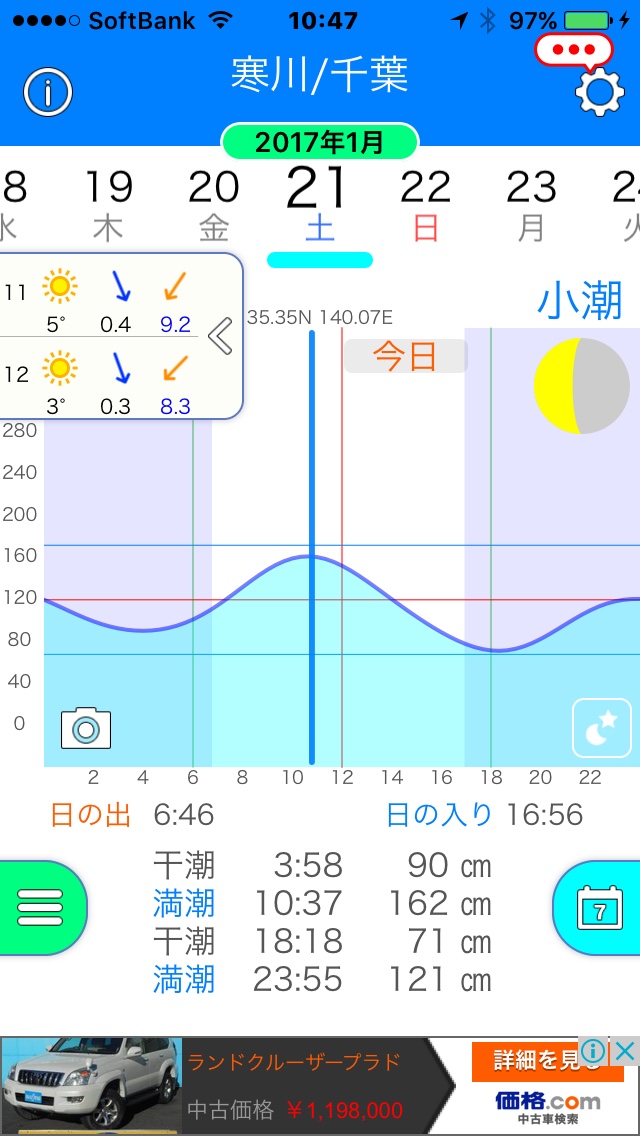Open the ad info icon

pyautogui.click(x=594, y=1051)
